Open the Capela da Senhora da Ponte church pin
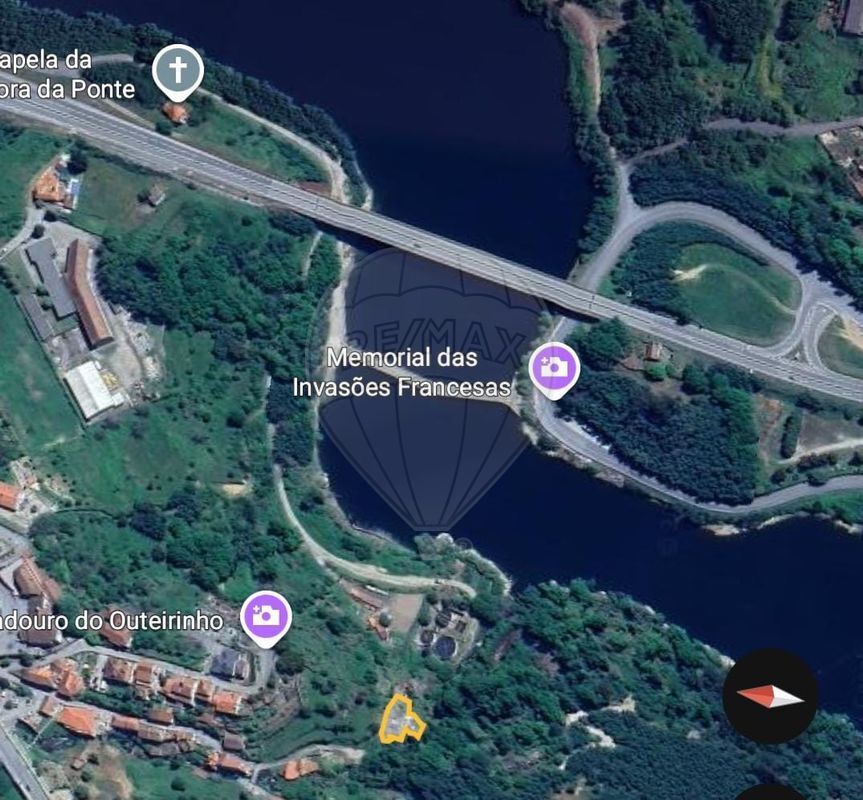 coord(178,71)
